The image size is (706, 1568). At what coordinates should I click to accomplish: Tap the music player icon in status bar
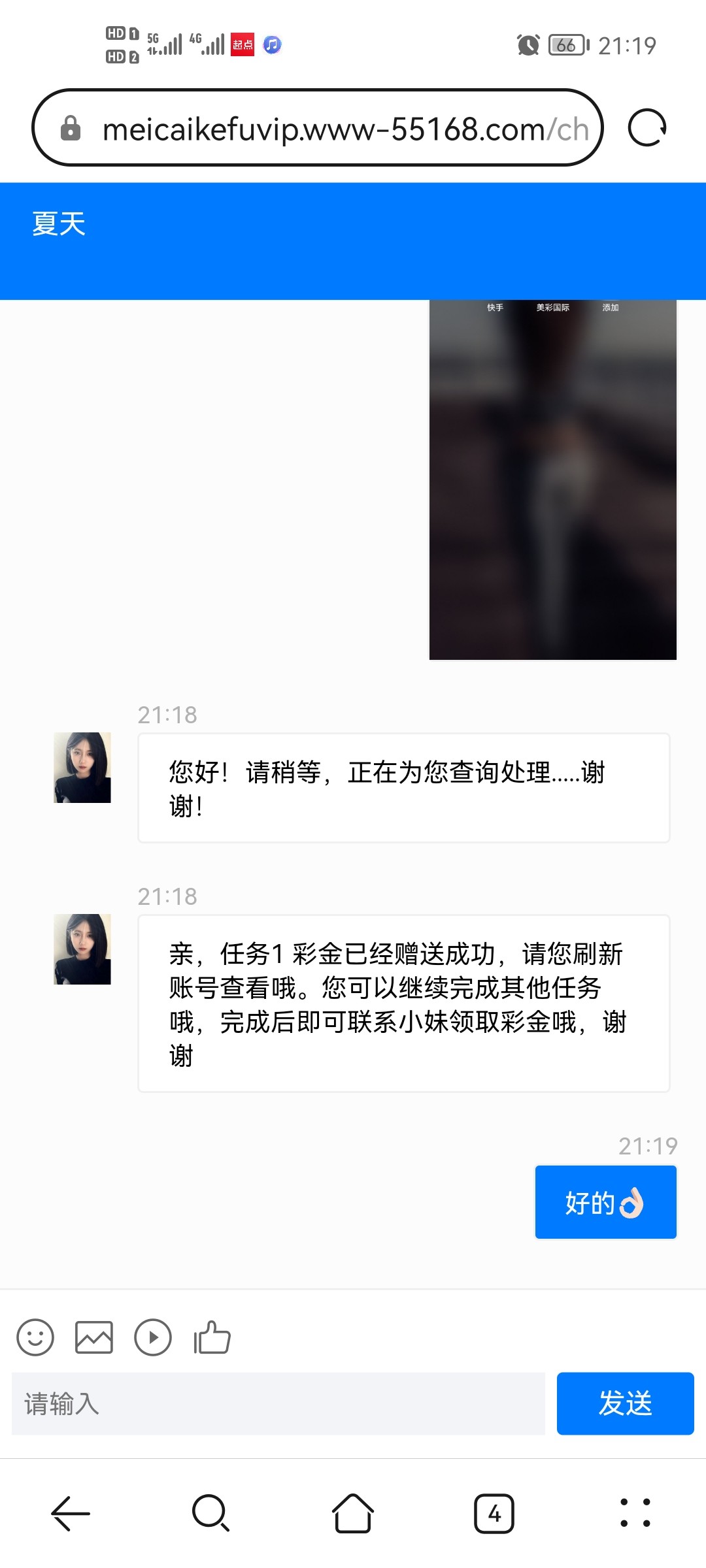pyautogui.click(x=272, y=46)
